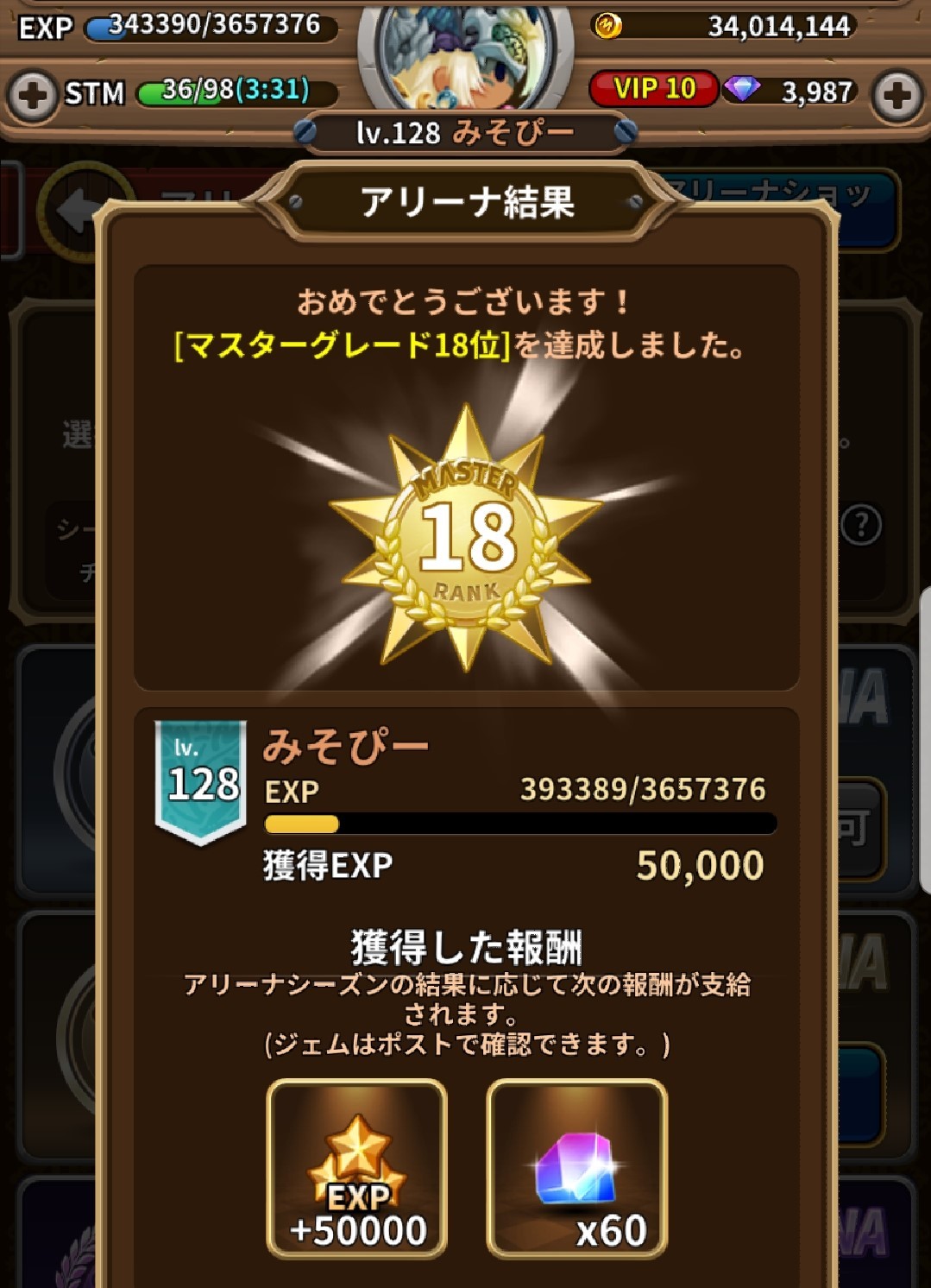Tap the EXP +50000 reward tile
The width and height of the screenshot is (931, 1288).
point(357,1167)
